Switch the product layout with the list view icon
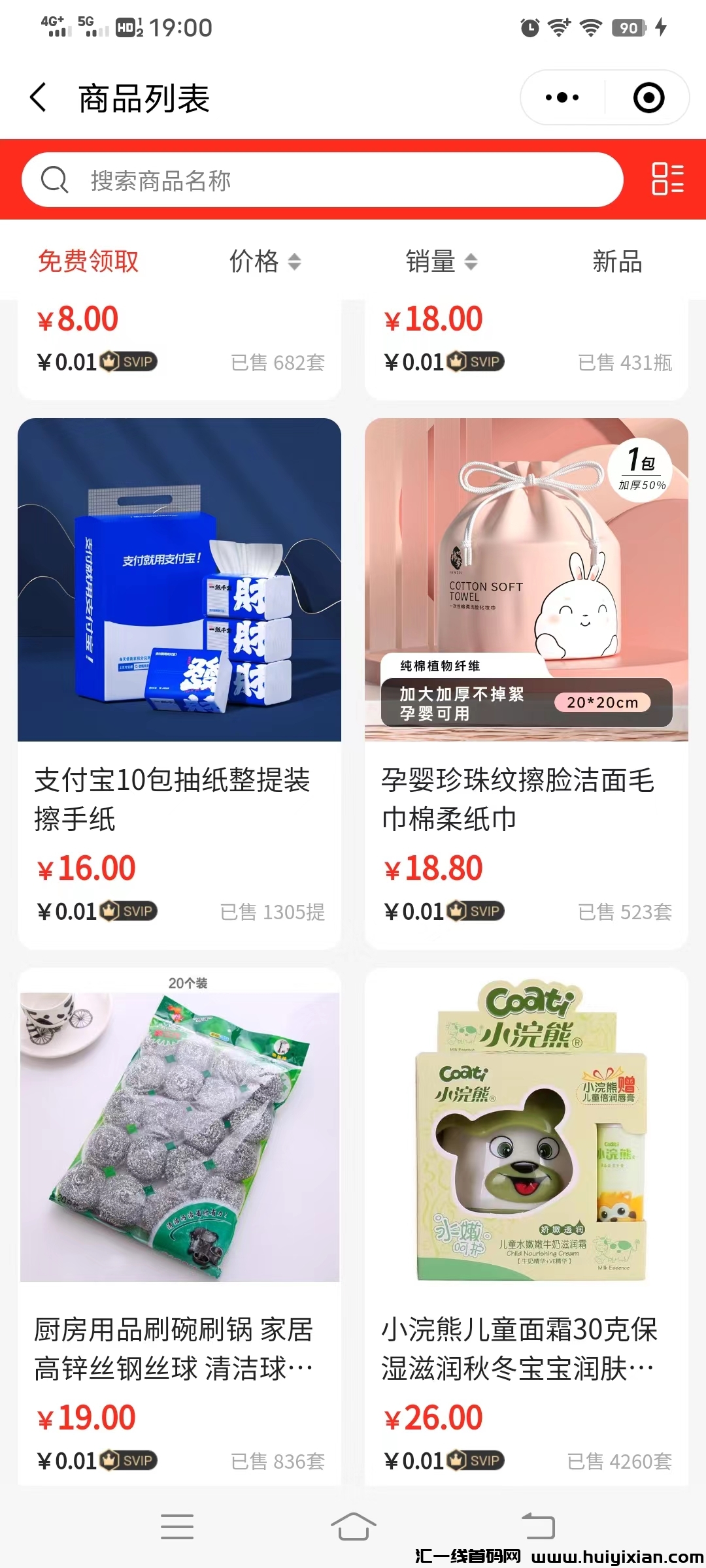Viewport: 706px width, 1568px height. (x=667, y=179)
